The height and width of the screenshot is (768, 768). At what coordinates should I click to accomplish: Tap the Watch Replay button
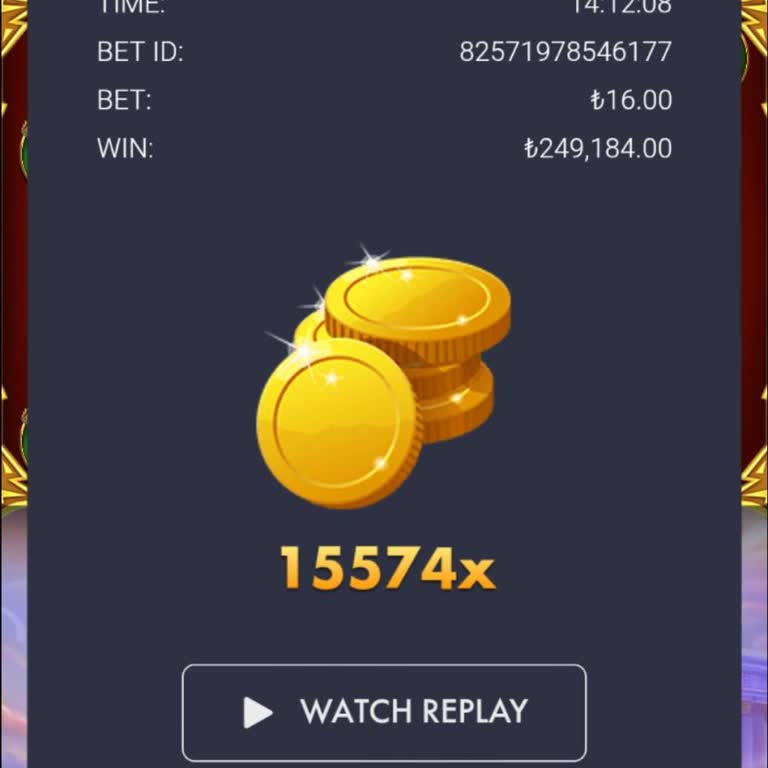click(384, 712)
